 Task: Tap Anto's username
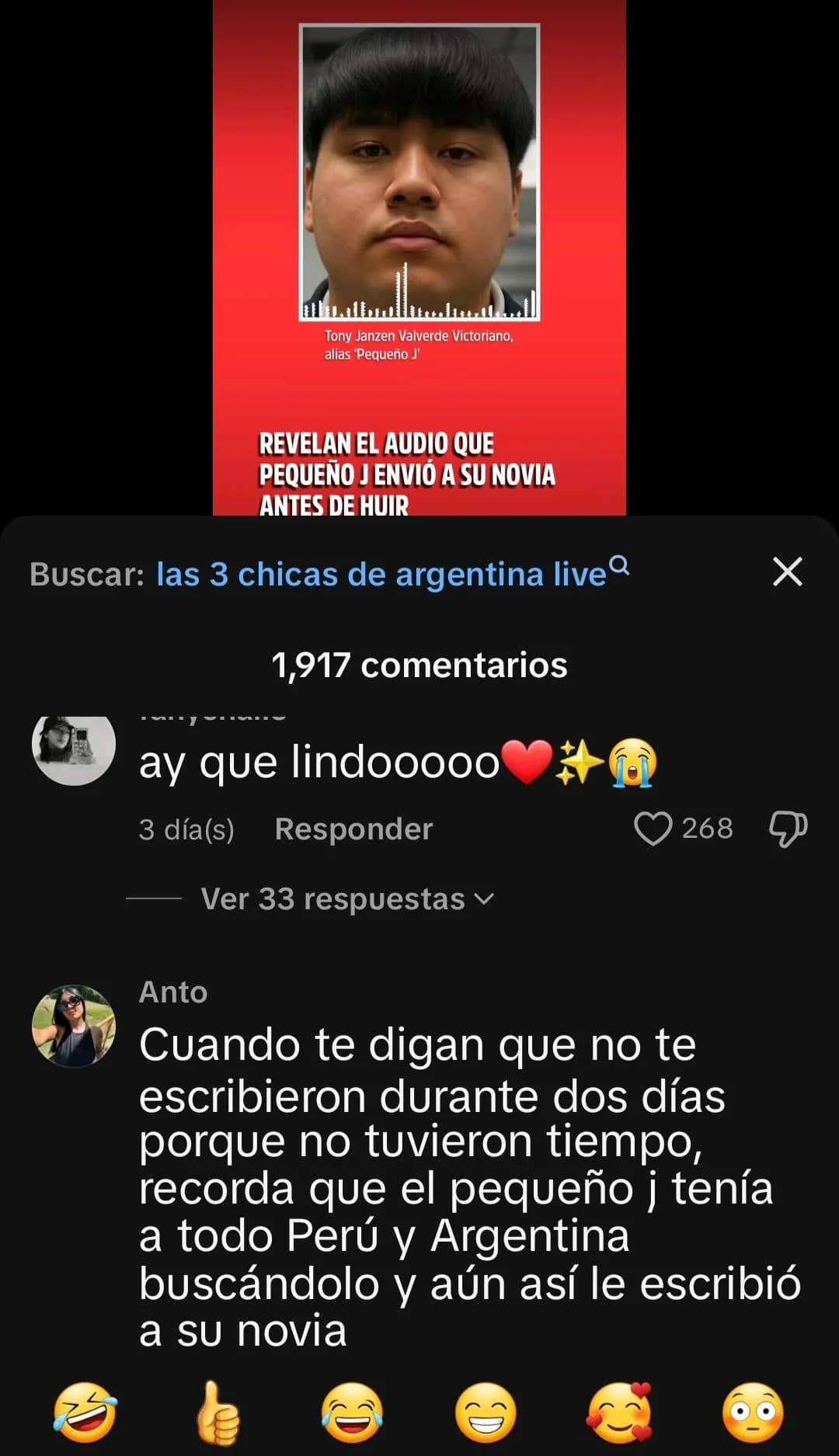point(173,992)
